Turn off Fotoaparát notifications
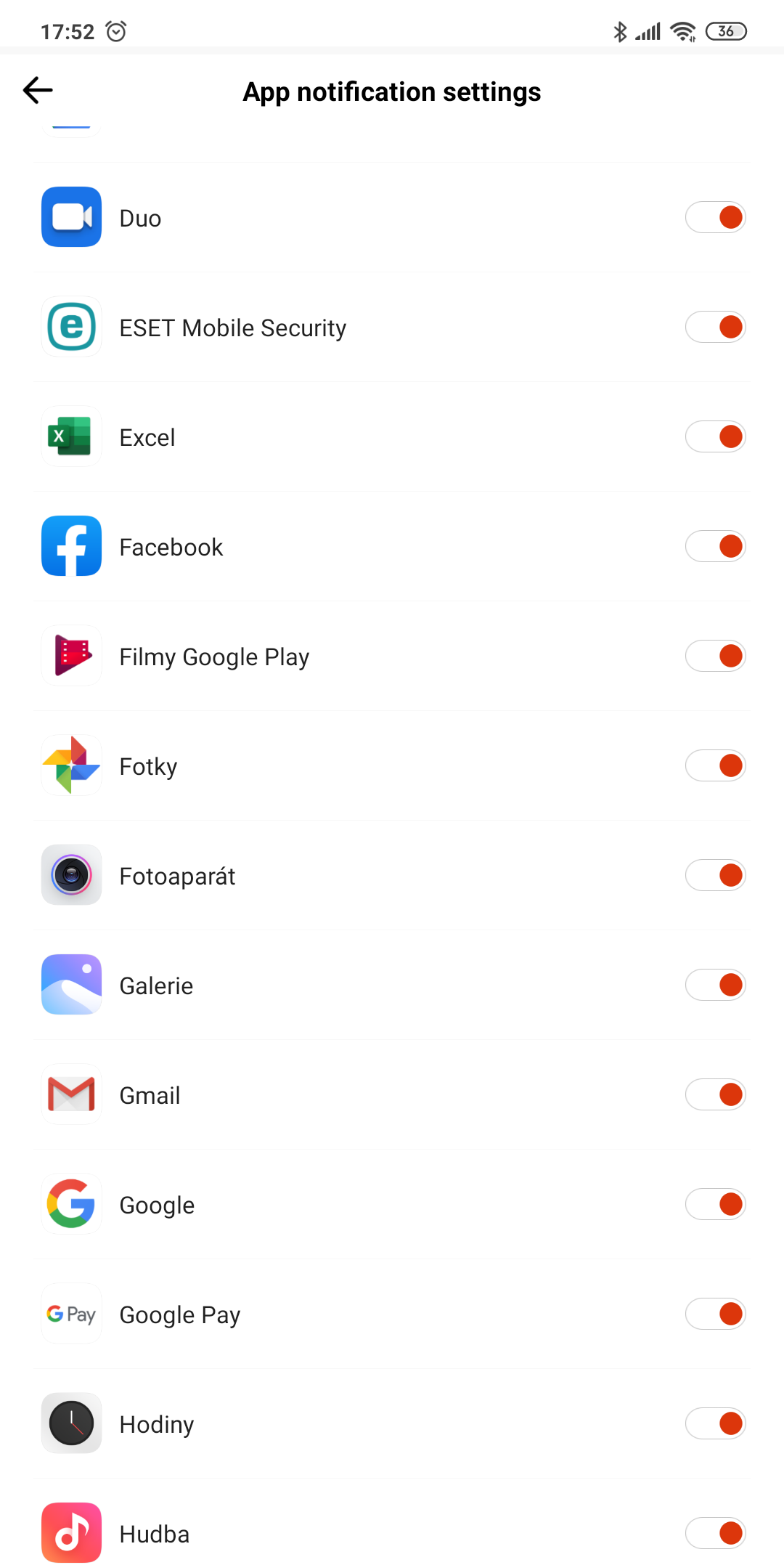This screenshot has height=1565, width=784. (x=715, y=875)
